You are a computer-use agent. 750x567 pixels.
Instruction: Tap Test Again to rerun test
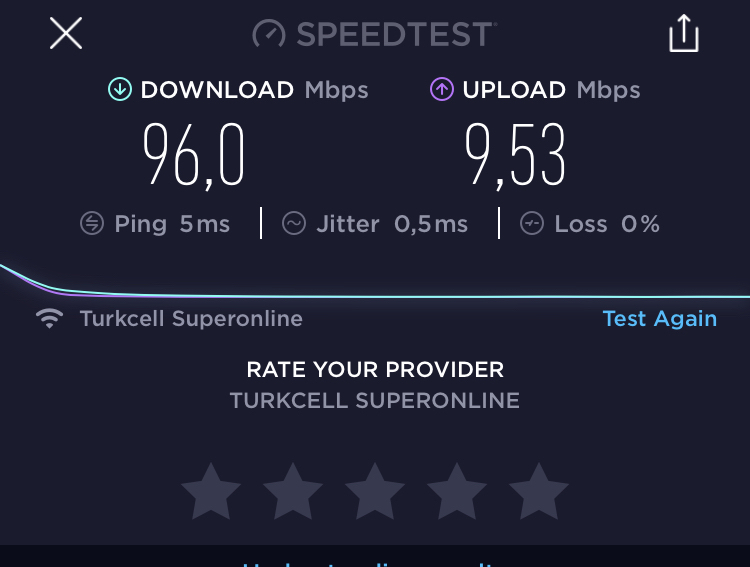point(659,319)
